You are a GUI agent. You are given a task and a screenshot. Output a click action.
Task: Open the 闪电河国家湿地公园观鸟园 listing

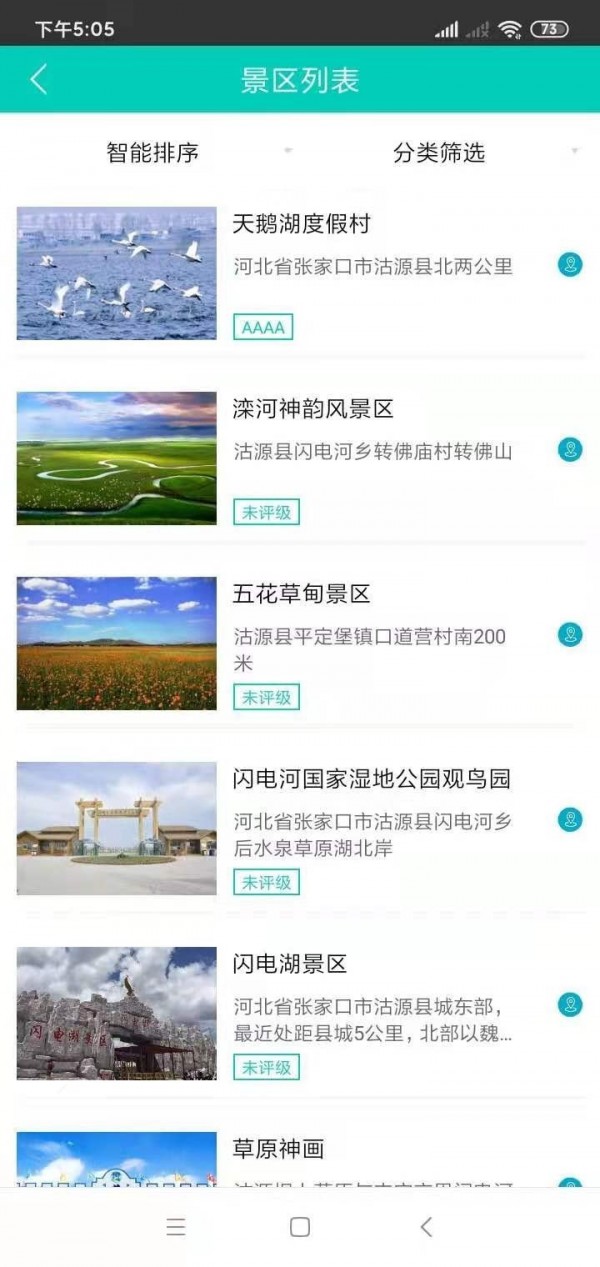click(300, 828)
